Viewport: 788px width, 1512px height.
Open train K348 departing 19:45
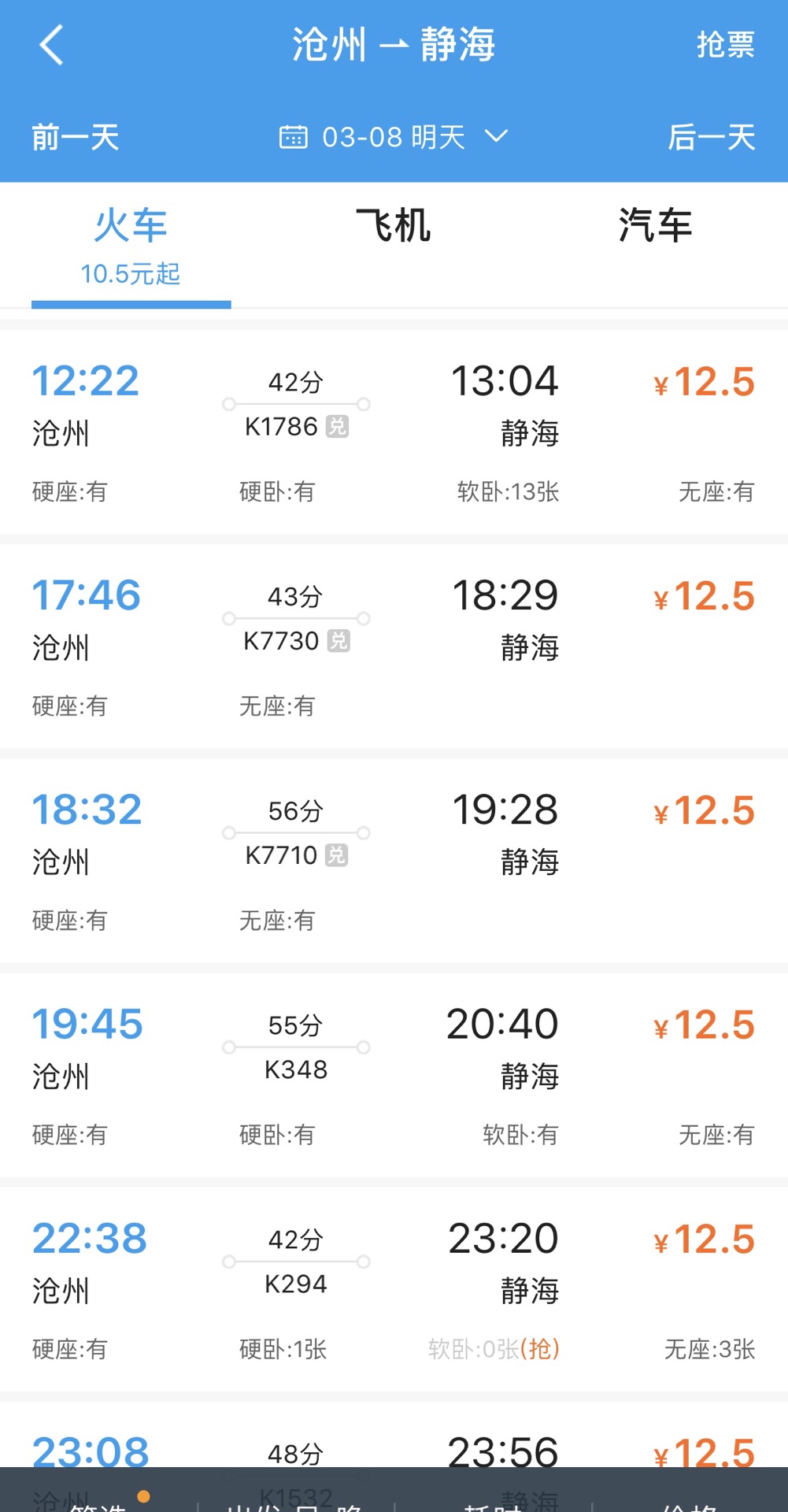coord(394,1076)
